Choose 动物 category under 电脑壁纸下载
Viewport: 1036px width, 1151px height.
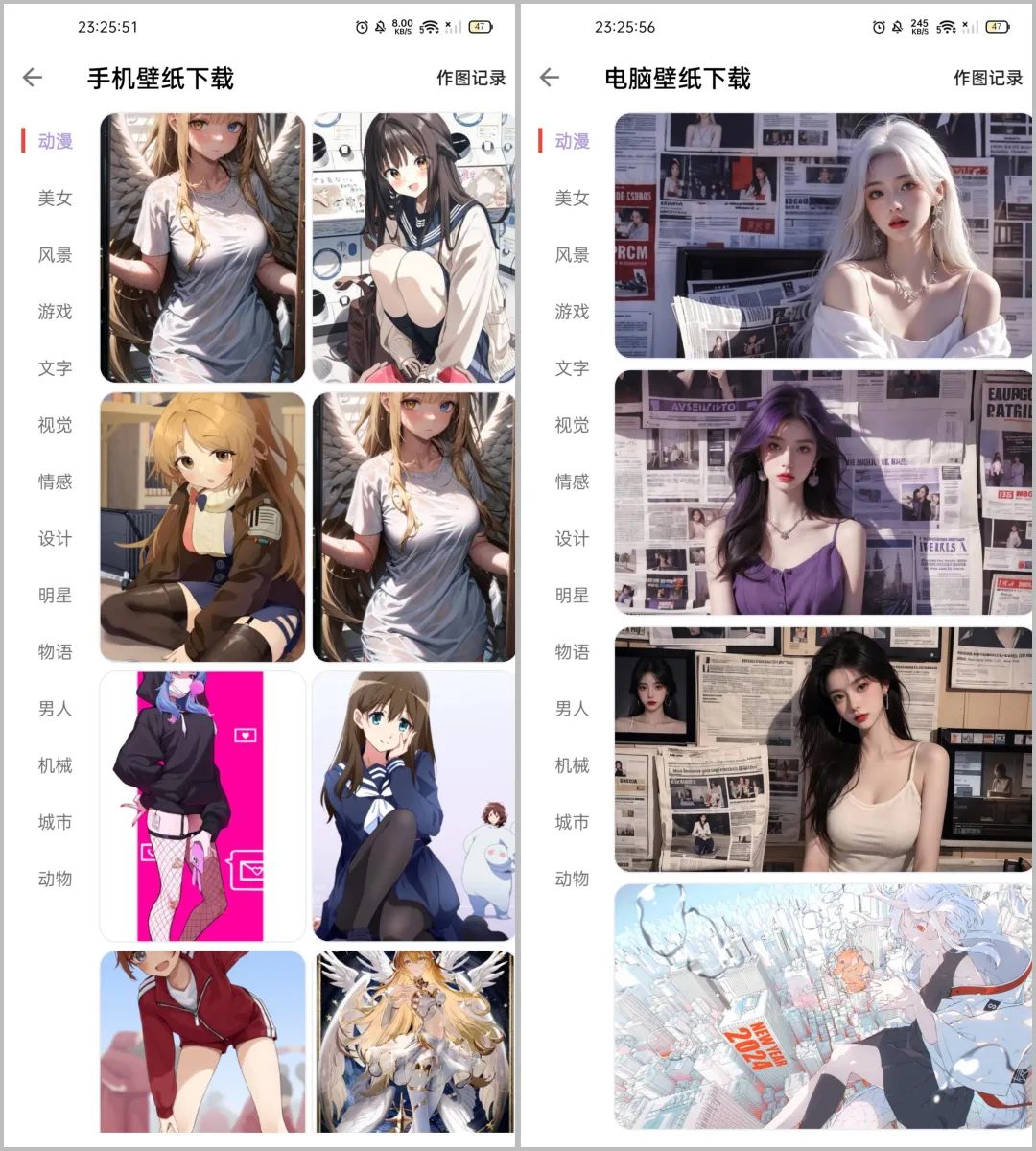point(572,880)
